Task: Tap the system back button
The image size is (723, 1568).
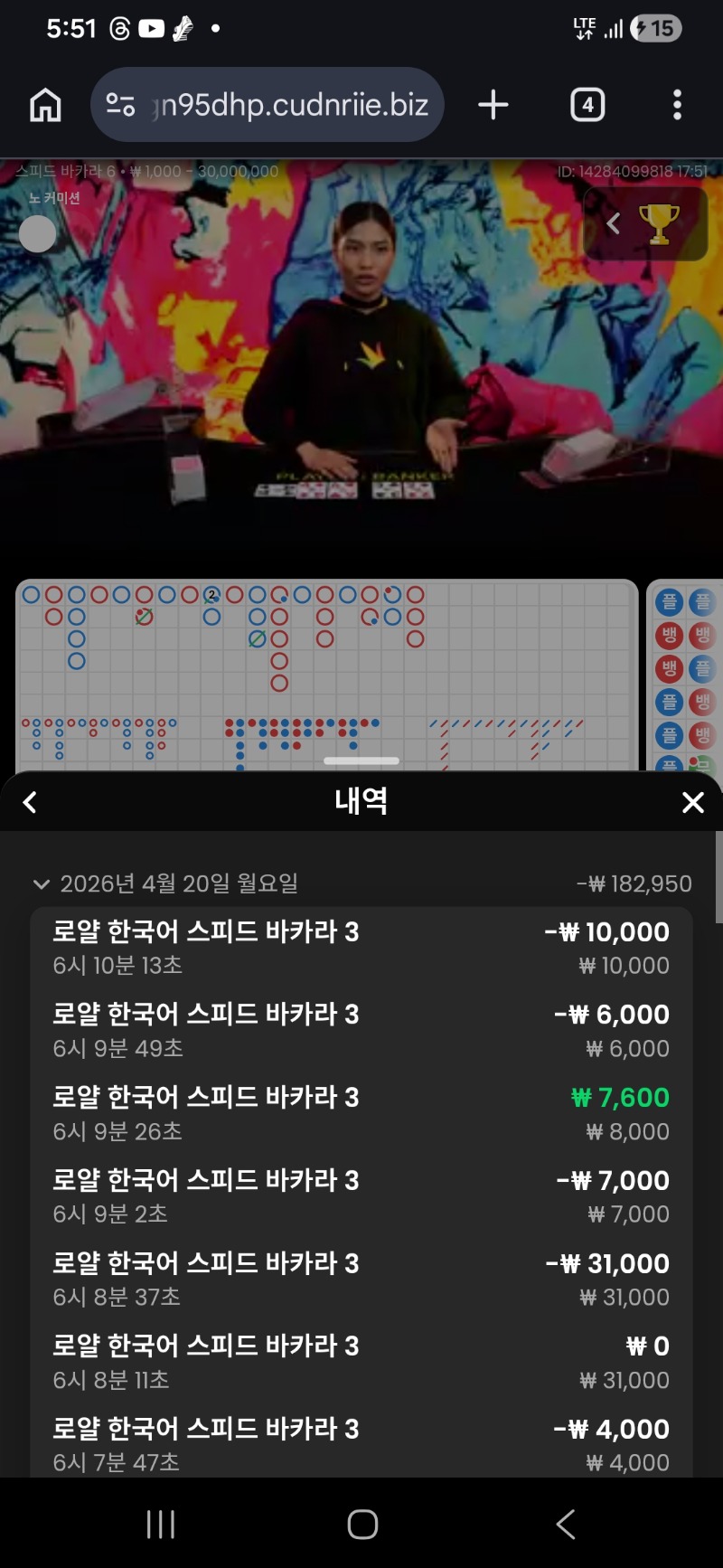Action: (x=566, y=1524)
